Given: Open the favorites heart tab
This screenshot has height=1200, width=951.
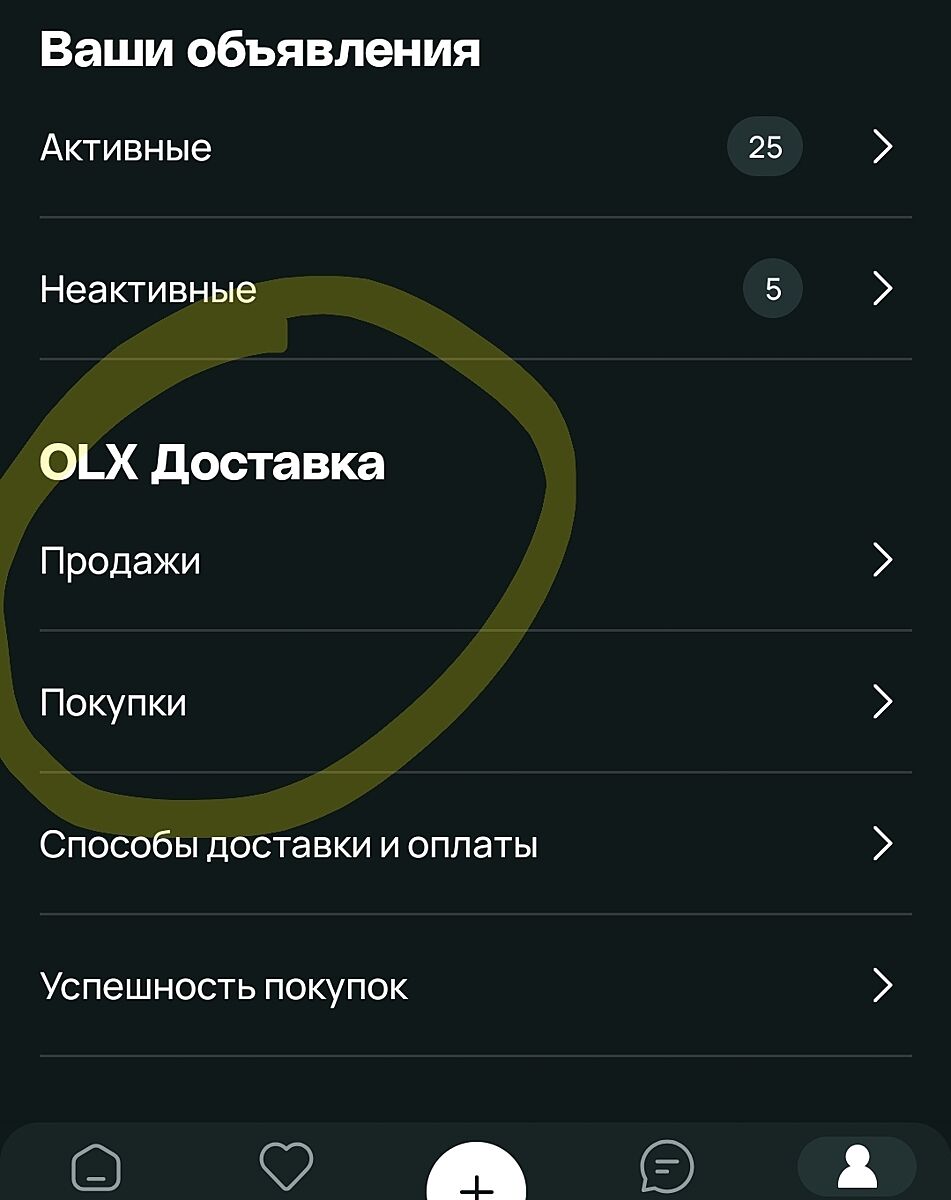Looking at the screenshot, I should click(x=286, y=1166).
